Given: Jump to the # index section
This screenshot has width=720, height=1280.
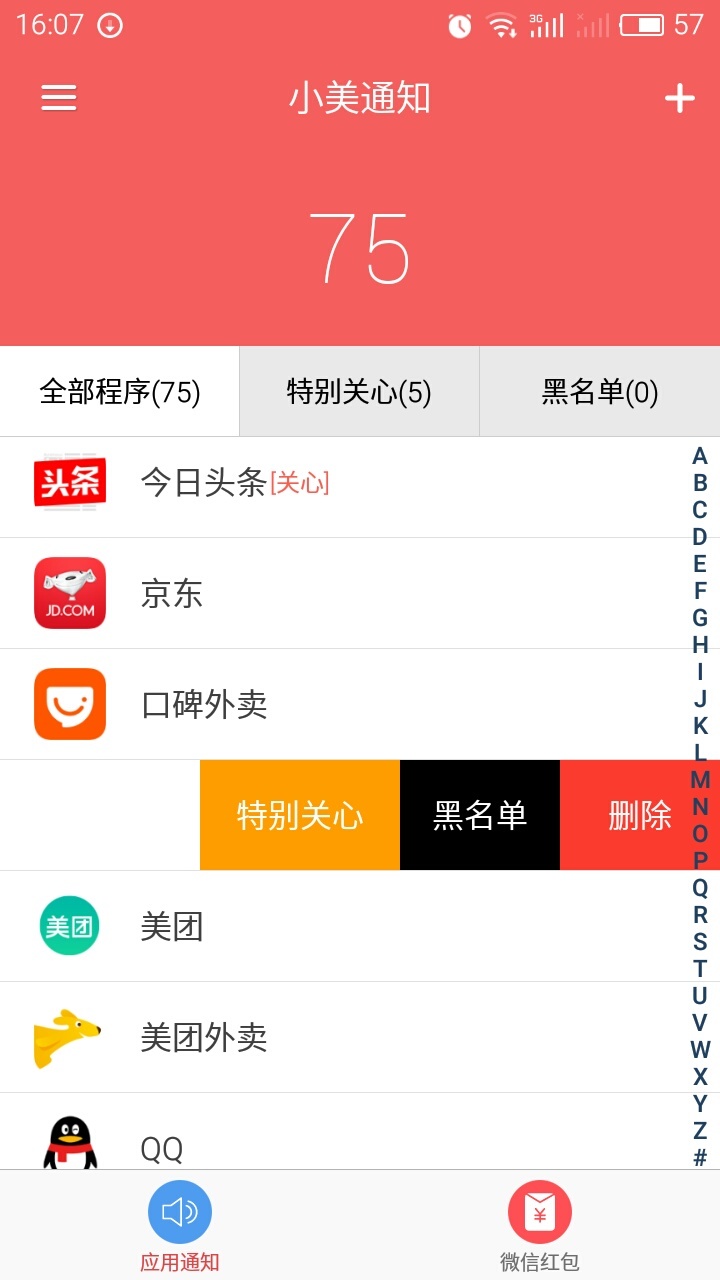Looking at the screenshot, I should (700, 1158).
